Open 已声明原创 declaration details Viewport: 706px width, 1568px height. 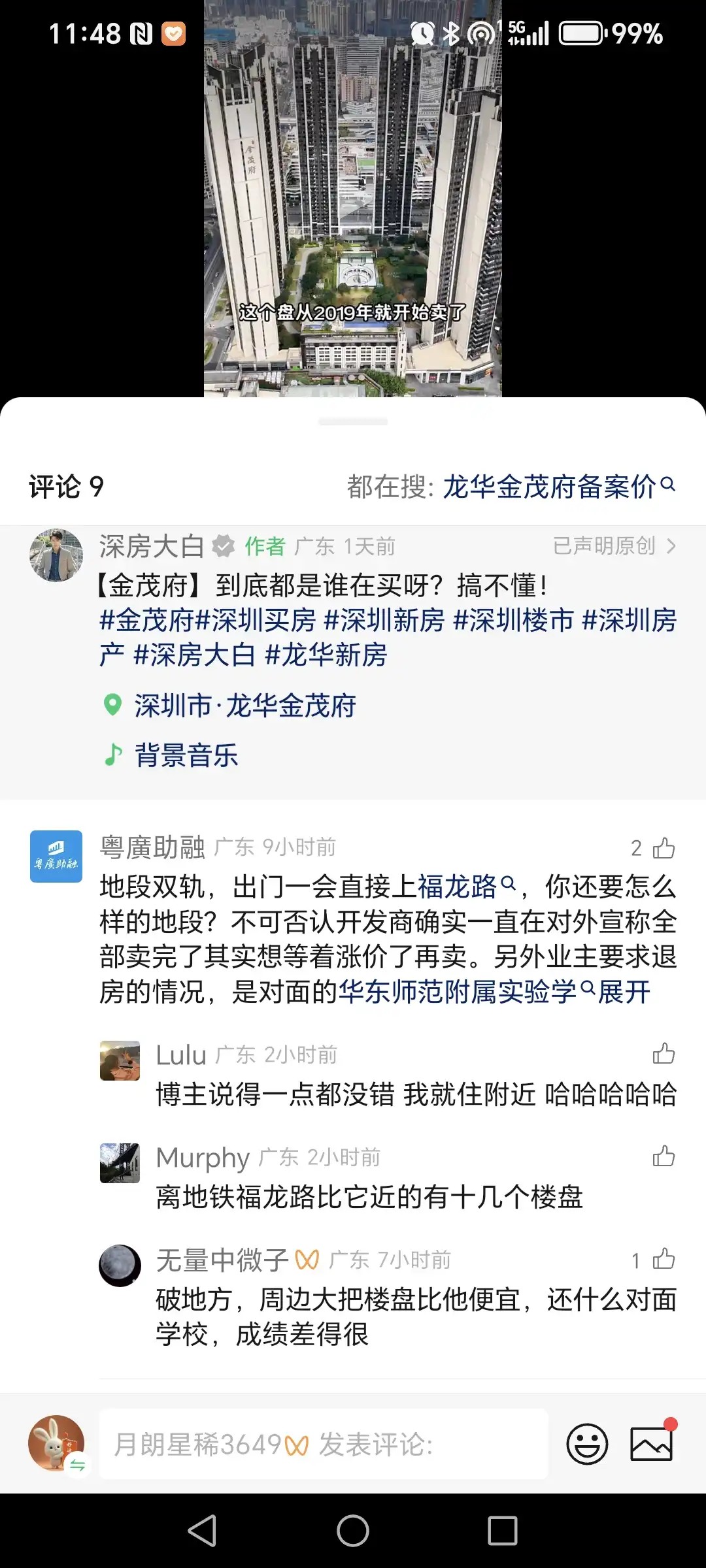[x=613, y=546]
